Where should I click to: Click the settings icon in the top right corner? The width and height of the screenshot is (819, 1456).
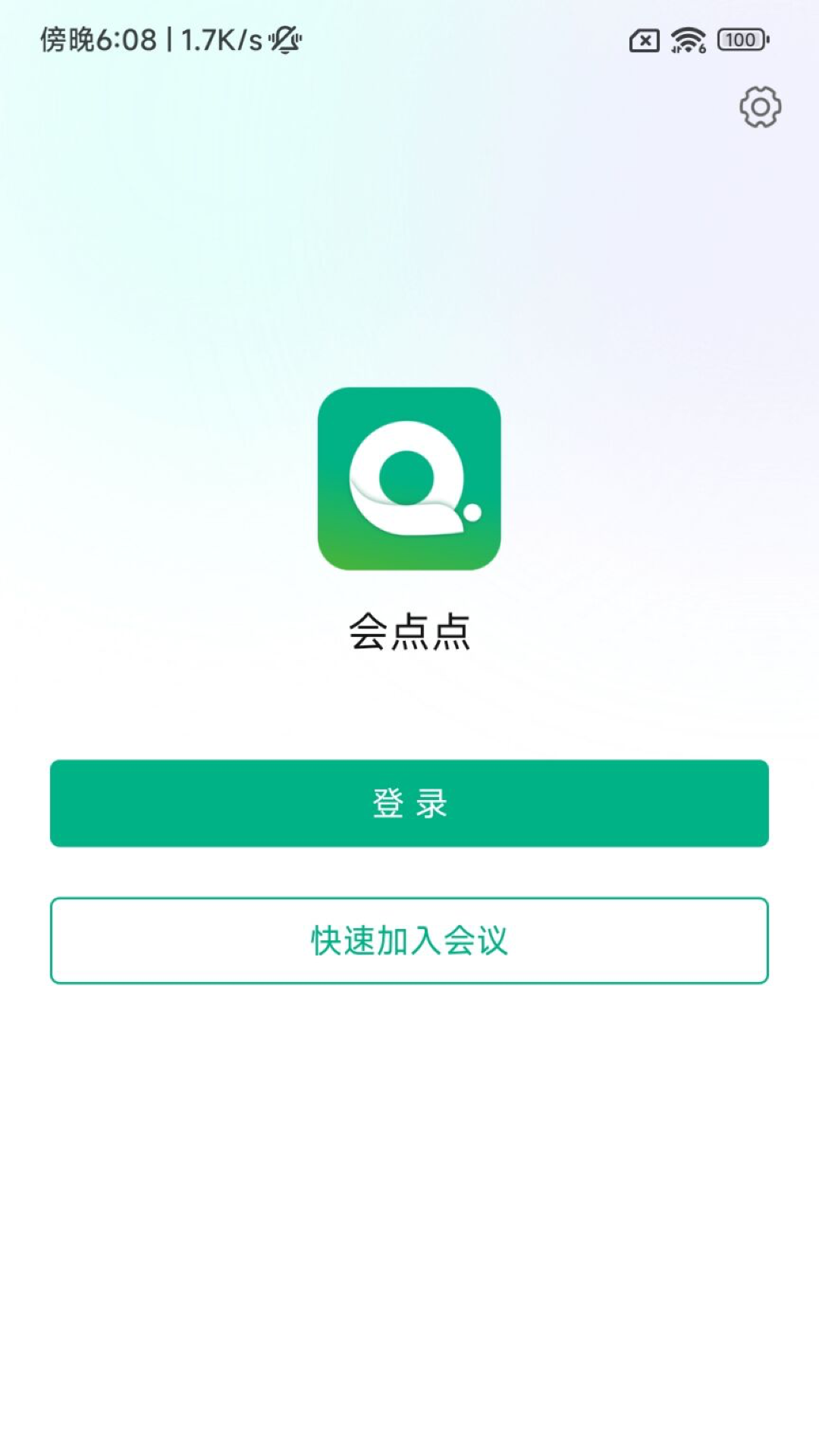759,108
